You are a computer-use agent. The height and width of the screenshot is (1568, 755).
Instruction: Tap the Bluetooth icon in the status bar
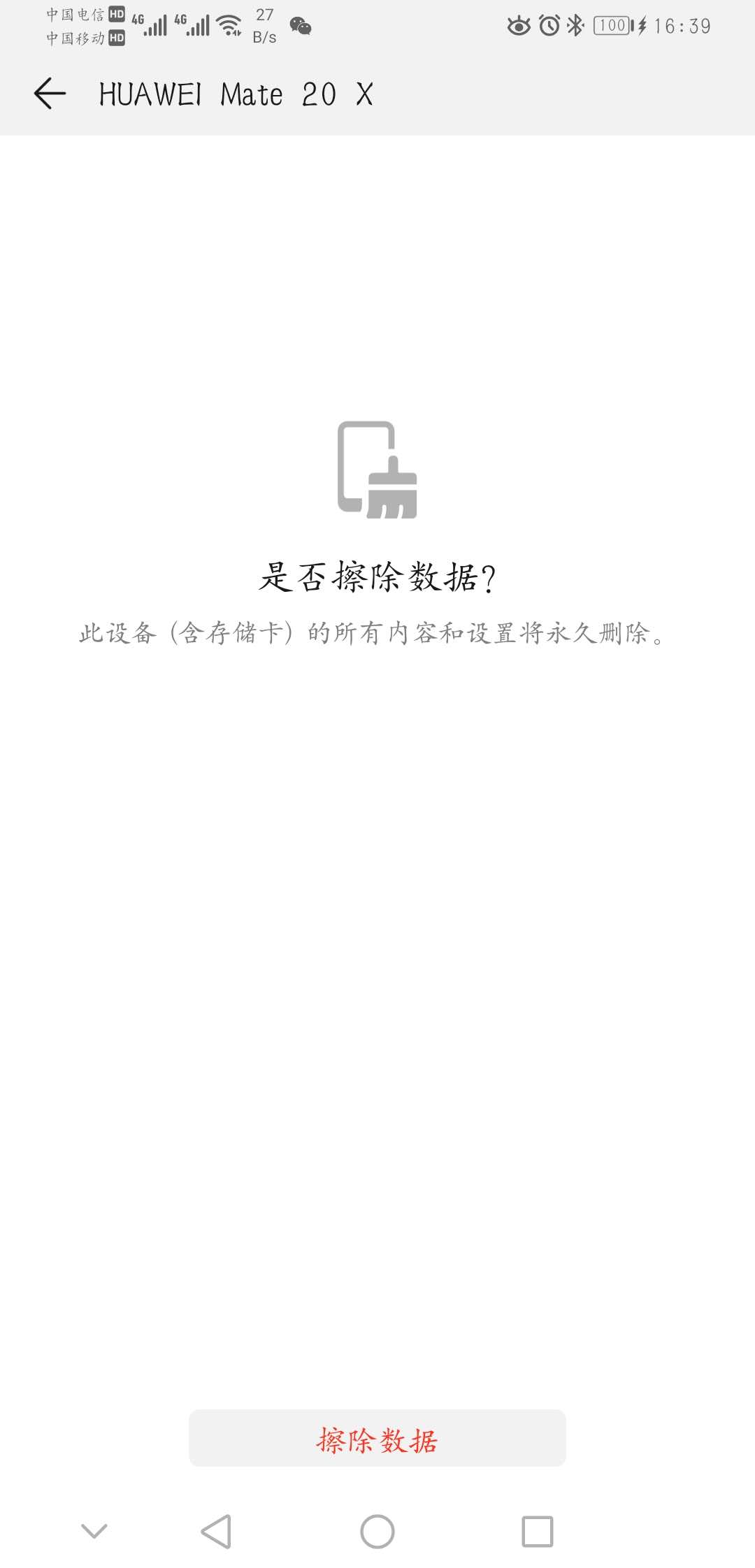(x=575, y=25)
